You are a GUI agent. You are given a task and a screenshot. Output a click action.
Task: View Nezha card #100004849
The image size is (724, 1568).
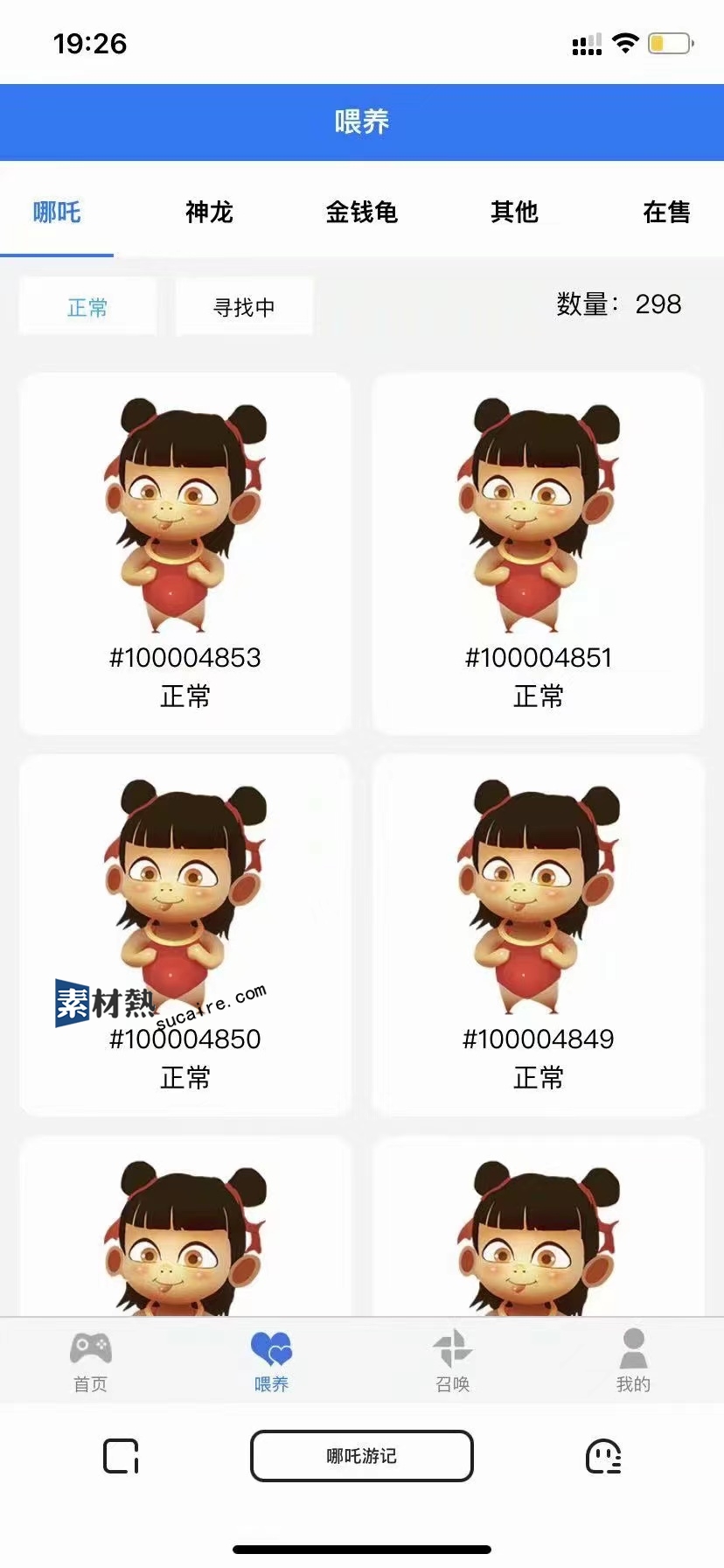538,934
